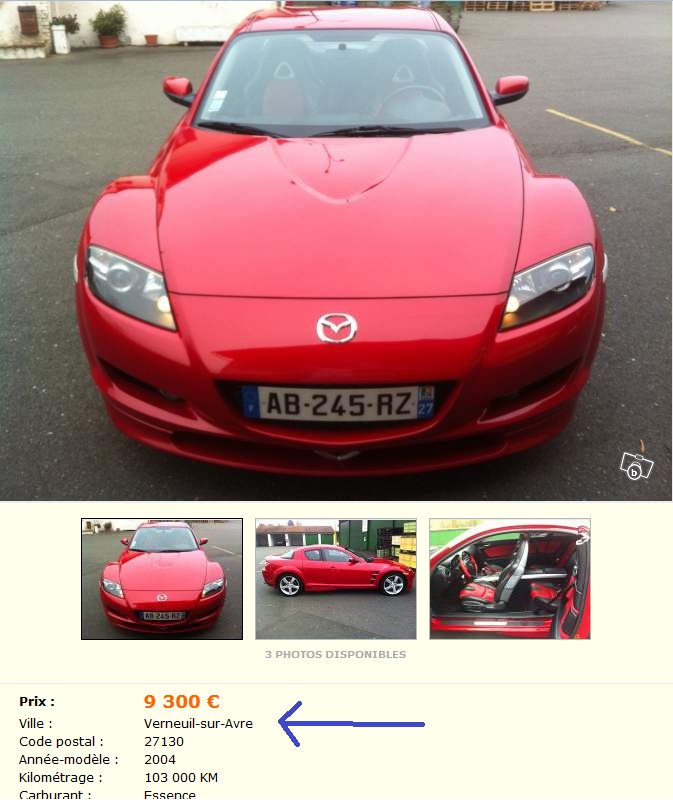Select the red interior seats thumbnail
673x802 pixels.
(x=510, y=578)
